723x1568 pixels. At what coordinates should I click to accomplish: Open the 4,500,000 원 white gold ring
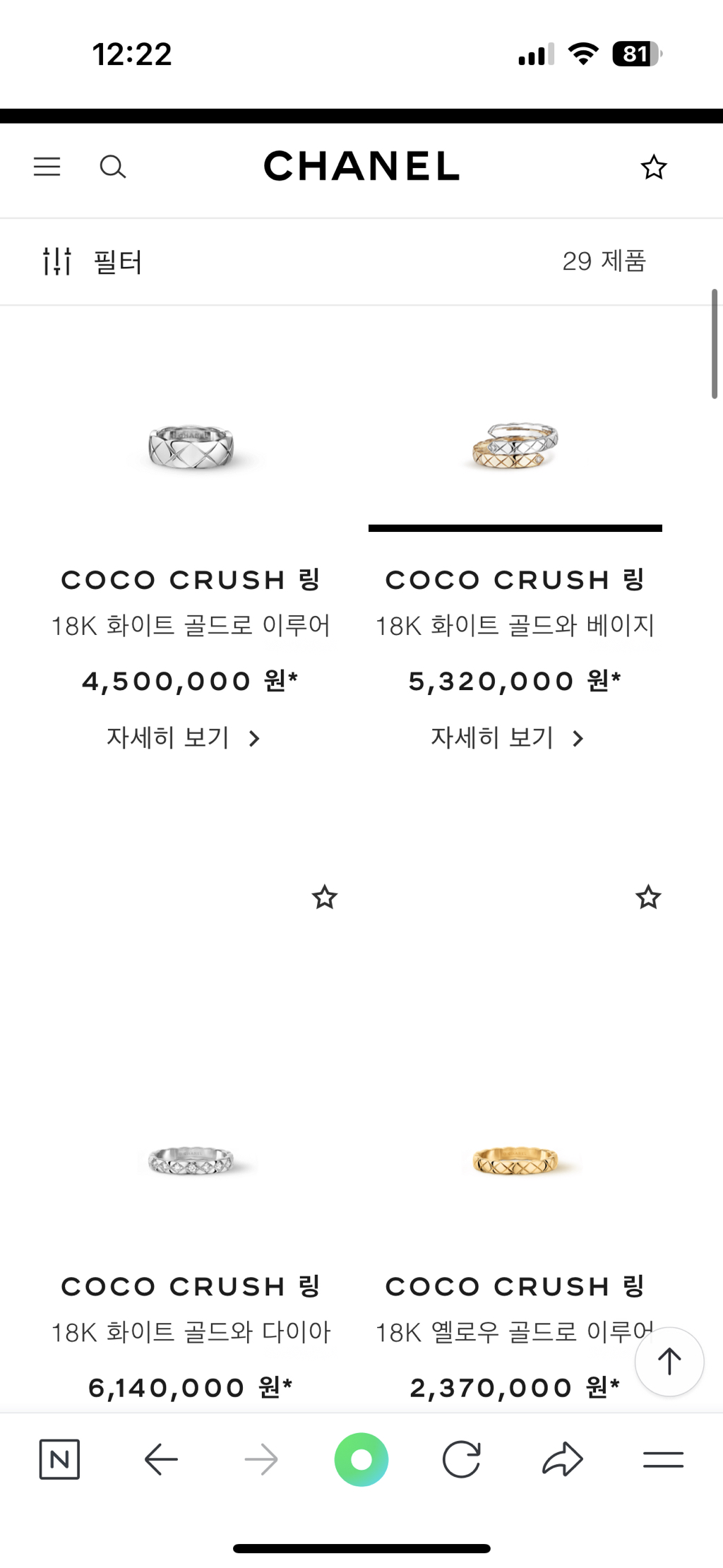(x=191, y=446)
